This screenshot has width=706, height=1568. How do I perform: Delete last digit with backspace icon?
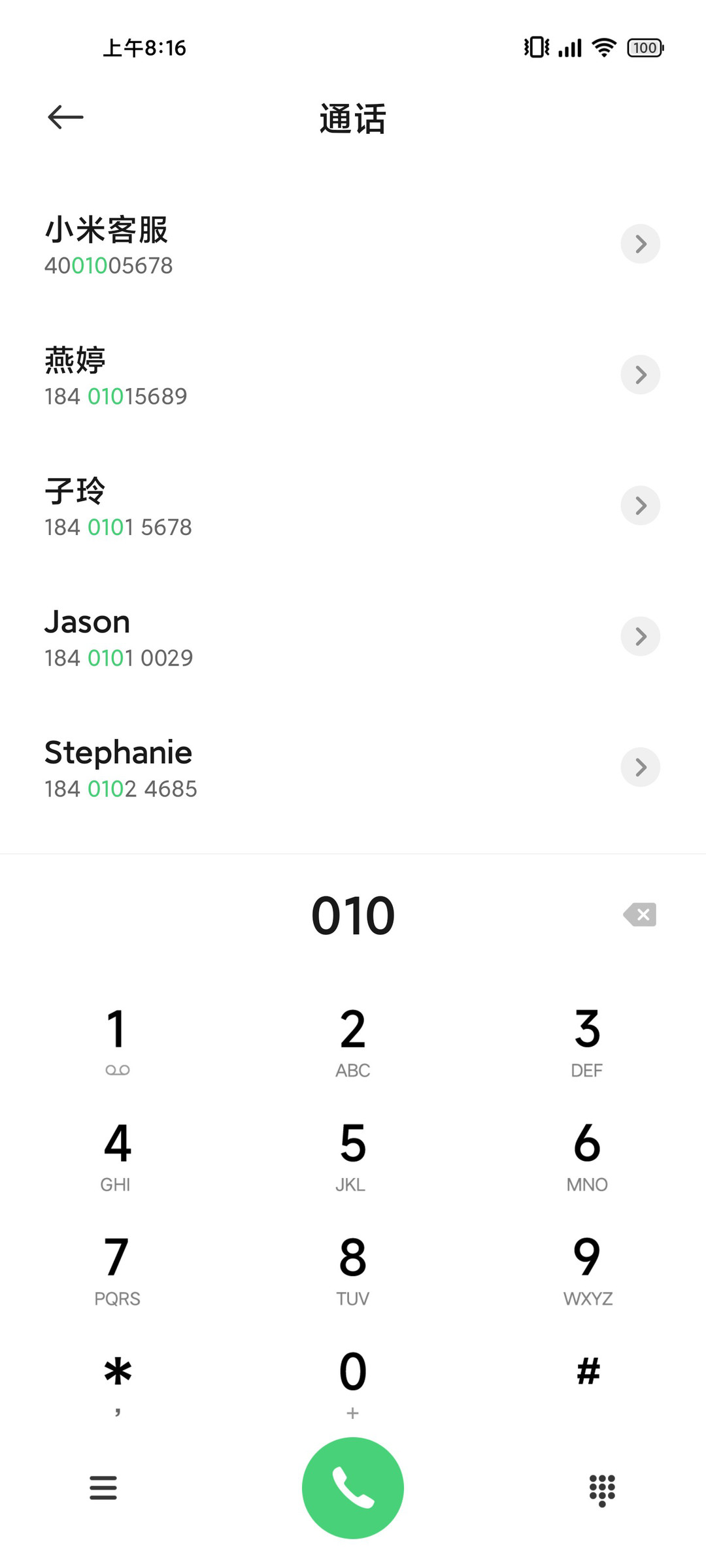tap(640, 914)
